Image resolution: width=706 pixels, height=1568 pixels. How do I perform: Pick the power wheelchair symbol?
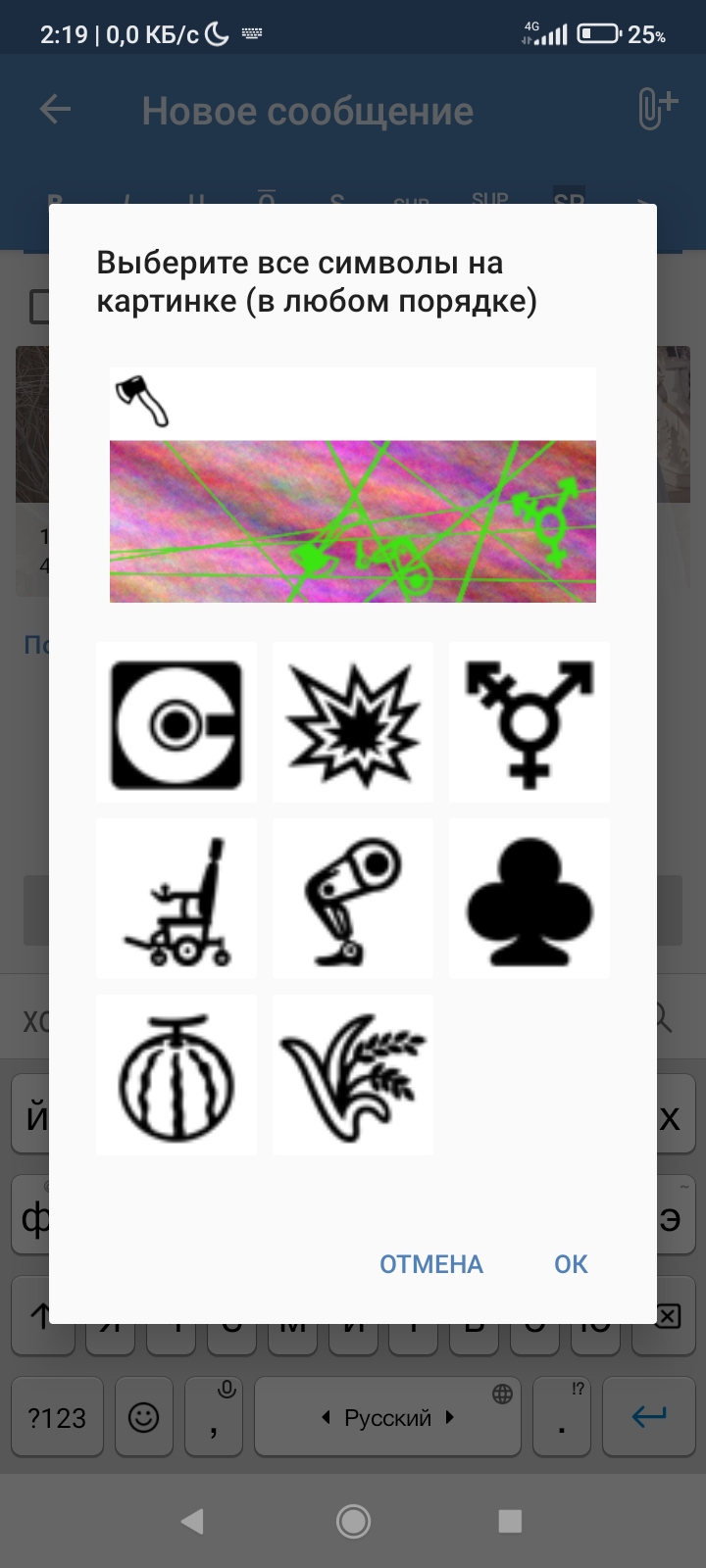click(176, 900)
